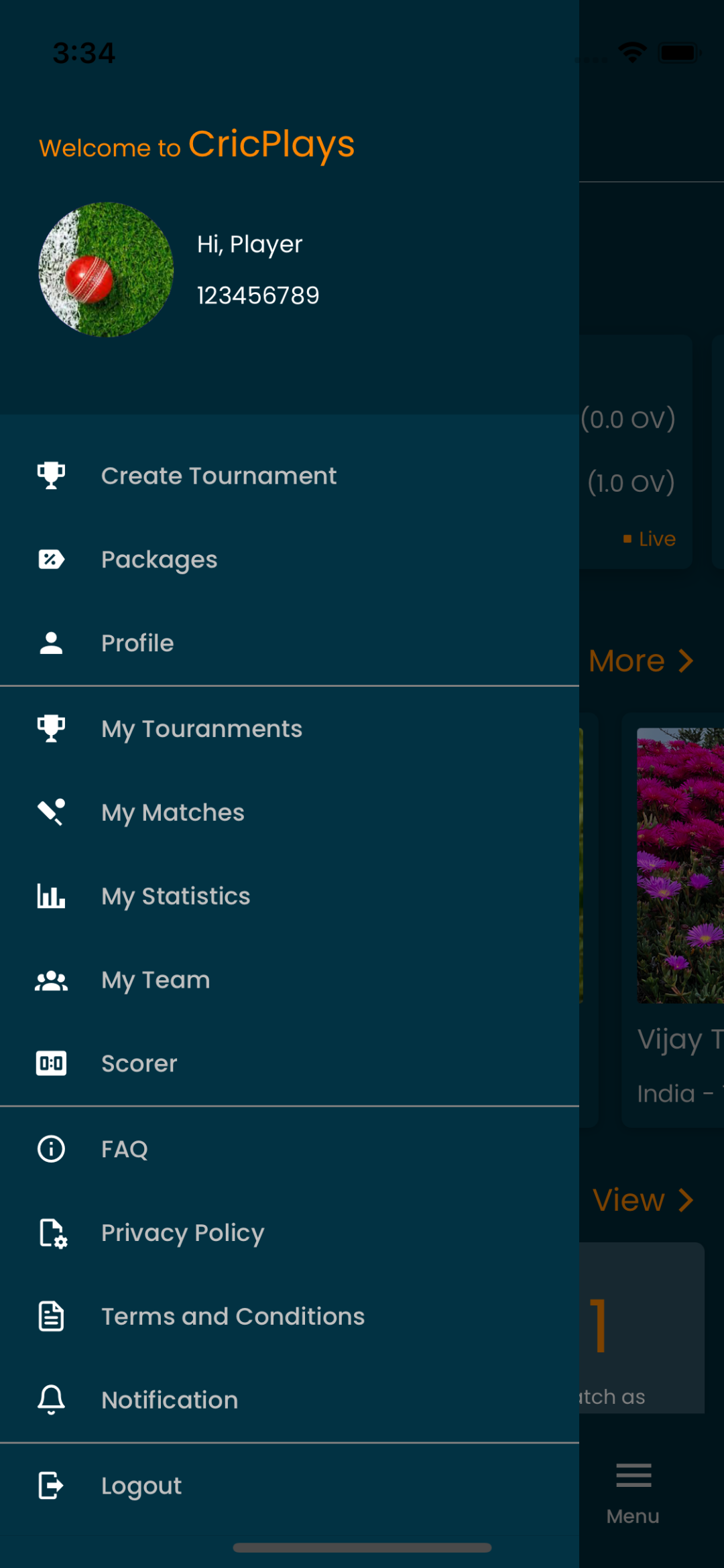Log out of the account
The image size is (724, 1568).
coord(290,1486)
